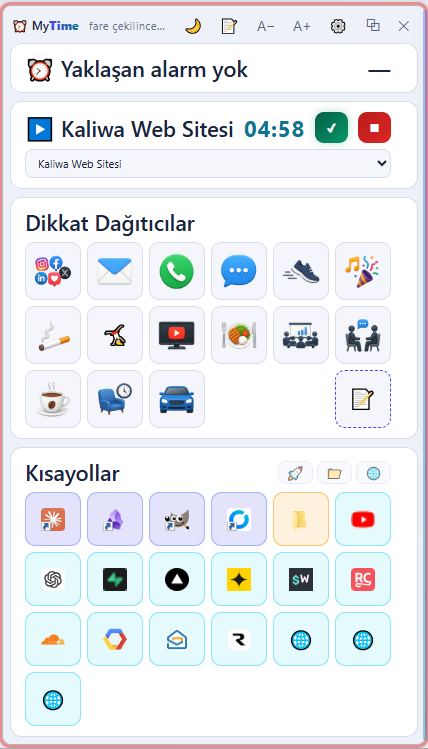Add a folder shortcut

coord(334,473)
